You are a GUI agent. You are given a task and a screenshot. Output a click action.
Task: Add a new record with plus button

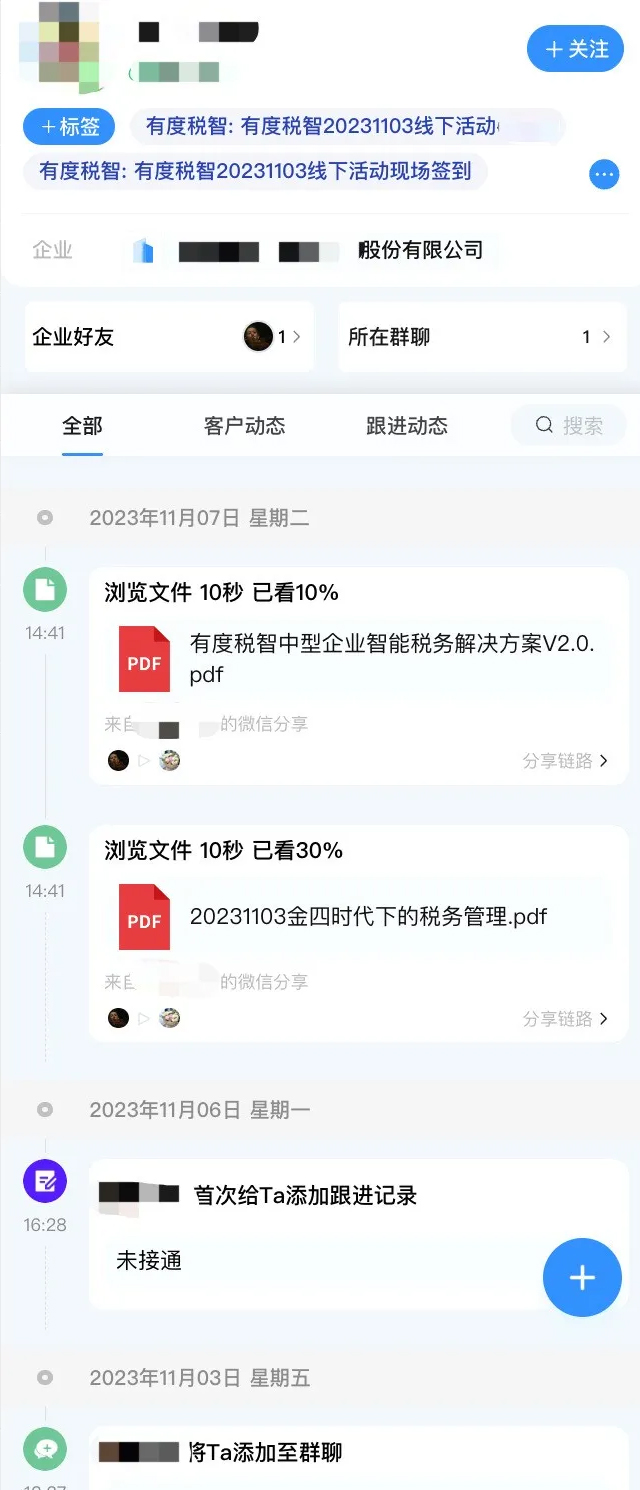582,1277
